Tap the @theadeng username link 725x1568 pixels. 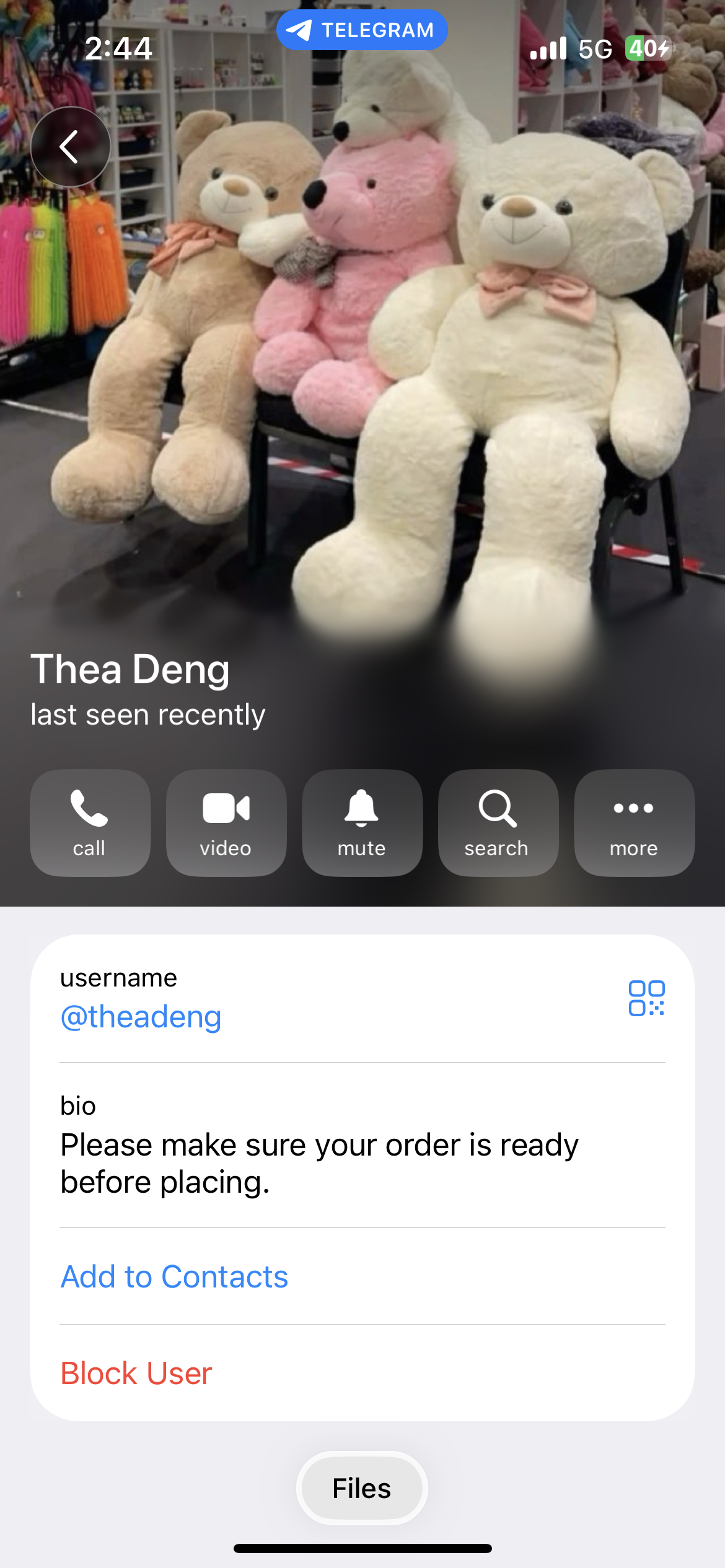(x=141, y=1017)
